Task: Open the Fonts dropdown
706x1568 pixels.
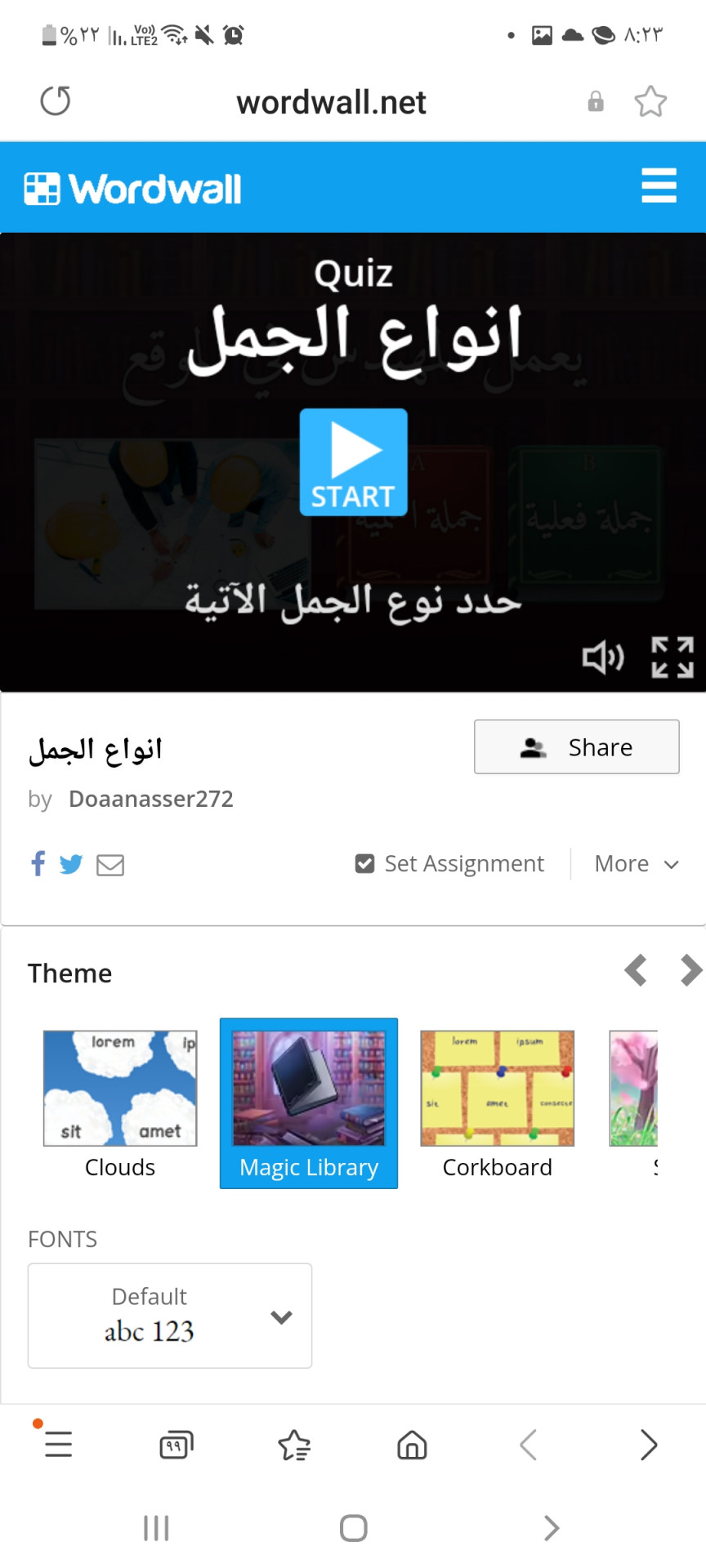Action: [170, 1315]
